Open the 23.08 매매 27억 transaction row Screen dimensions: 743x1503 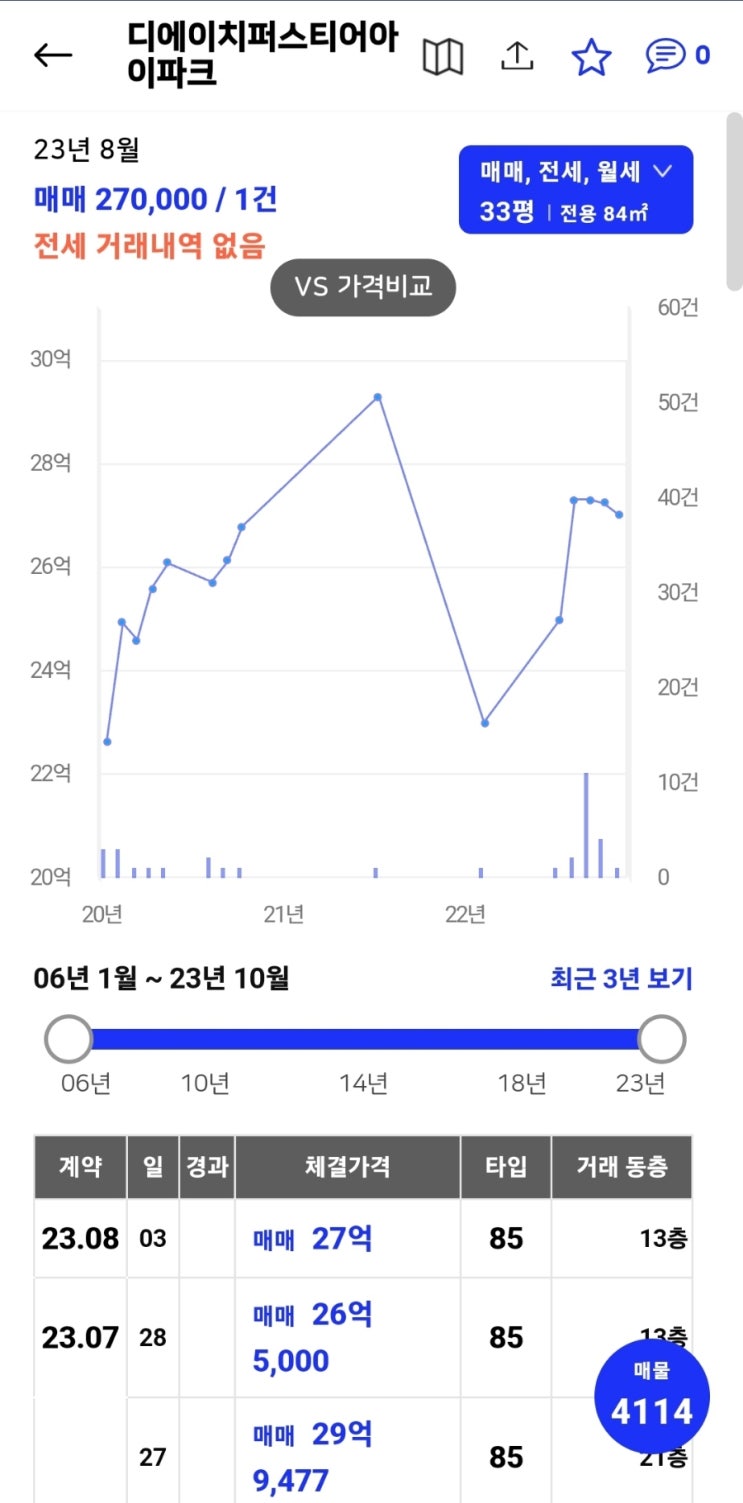[x=312, y=1239]
